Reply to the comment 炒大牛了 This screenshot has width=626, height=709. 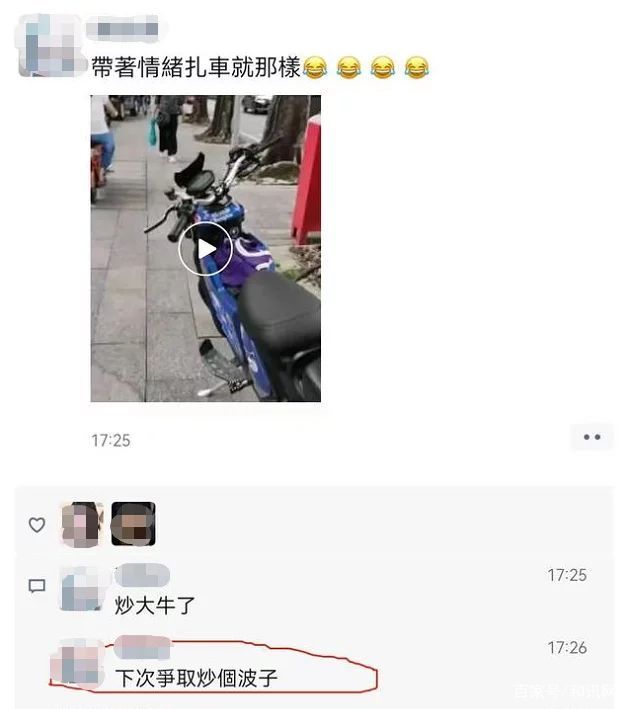point(155,605)
